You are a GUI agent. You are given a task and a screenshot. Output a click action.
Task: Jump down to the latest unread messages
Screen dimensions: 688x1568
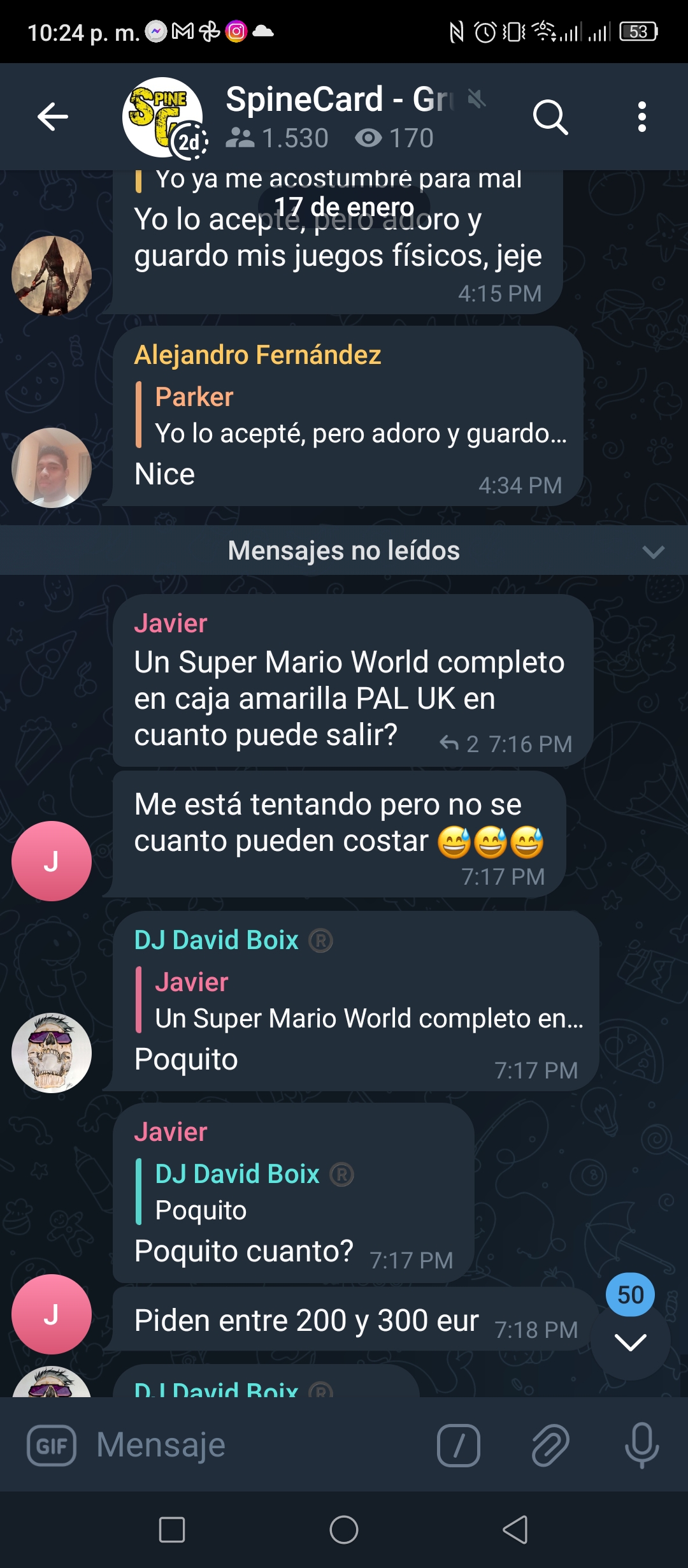[x=630, y=1340]
